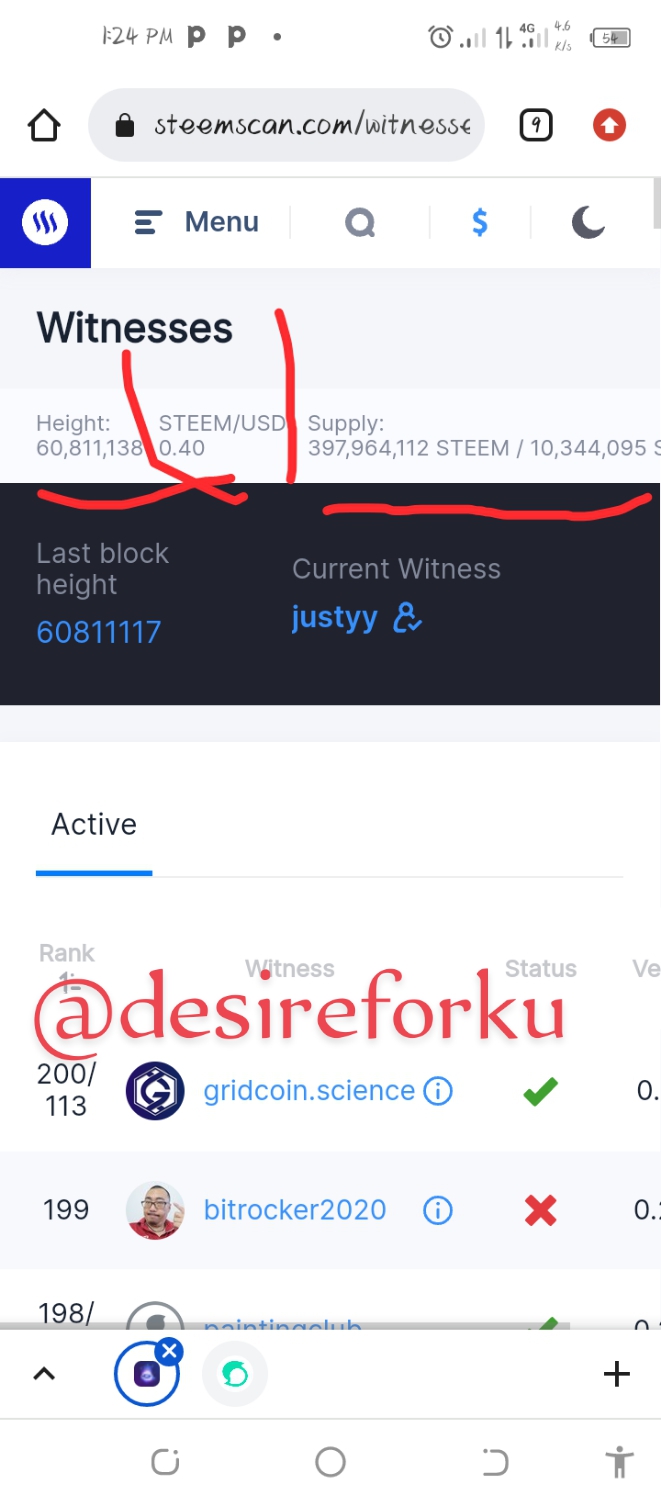Open gridcoin.science witness page
Viewport: 661px width, 1506px height.
[x=309, y=1090]
